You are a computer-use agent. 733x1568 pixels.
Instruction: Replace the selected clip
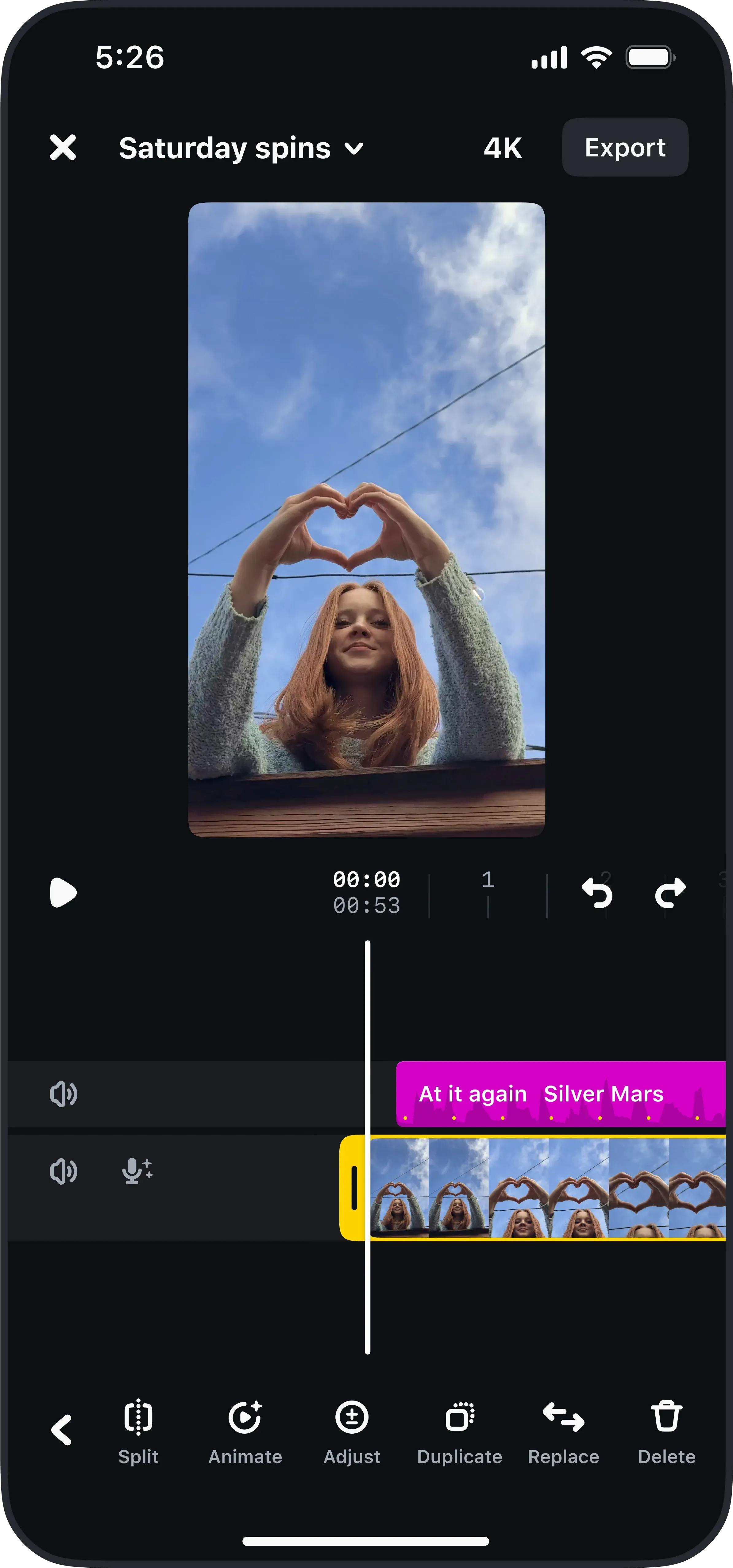[x=564, y=1431]
